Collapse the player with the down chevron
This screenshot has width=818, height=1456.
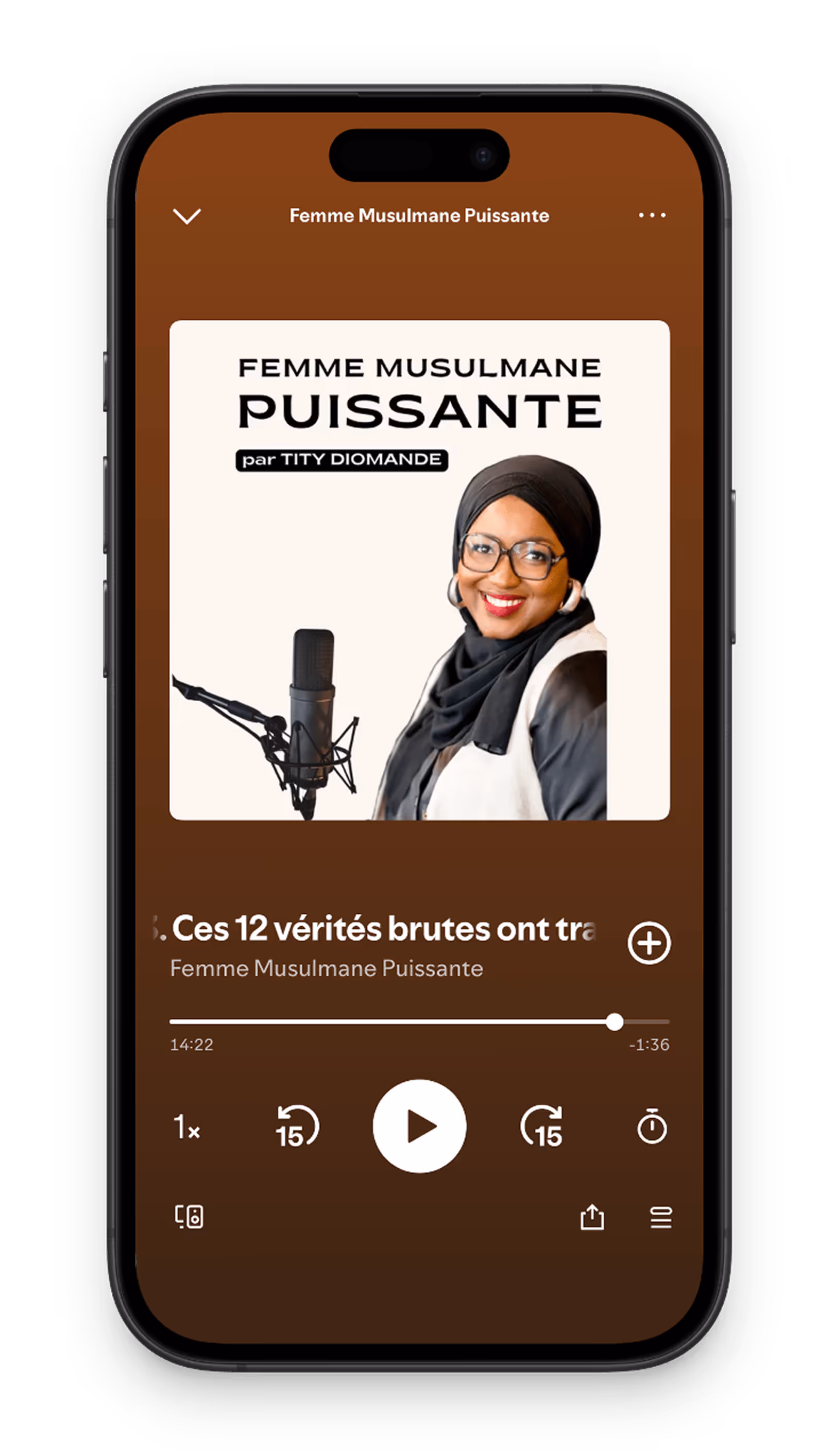(186, 216)
